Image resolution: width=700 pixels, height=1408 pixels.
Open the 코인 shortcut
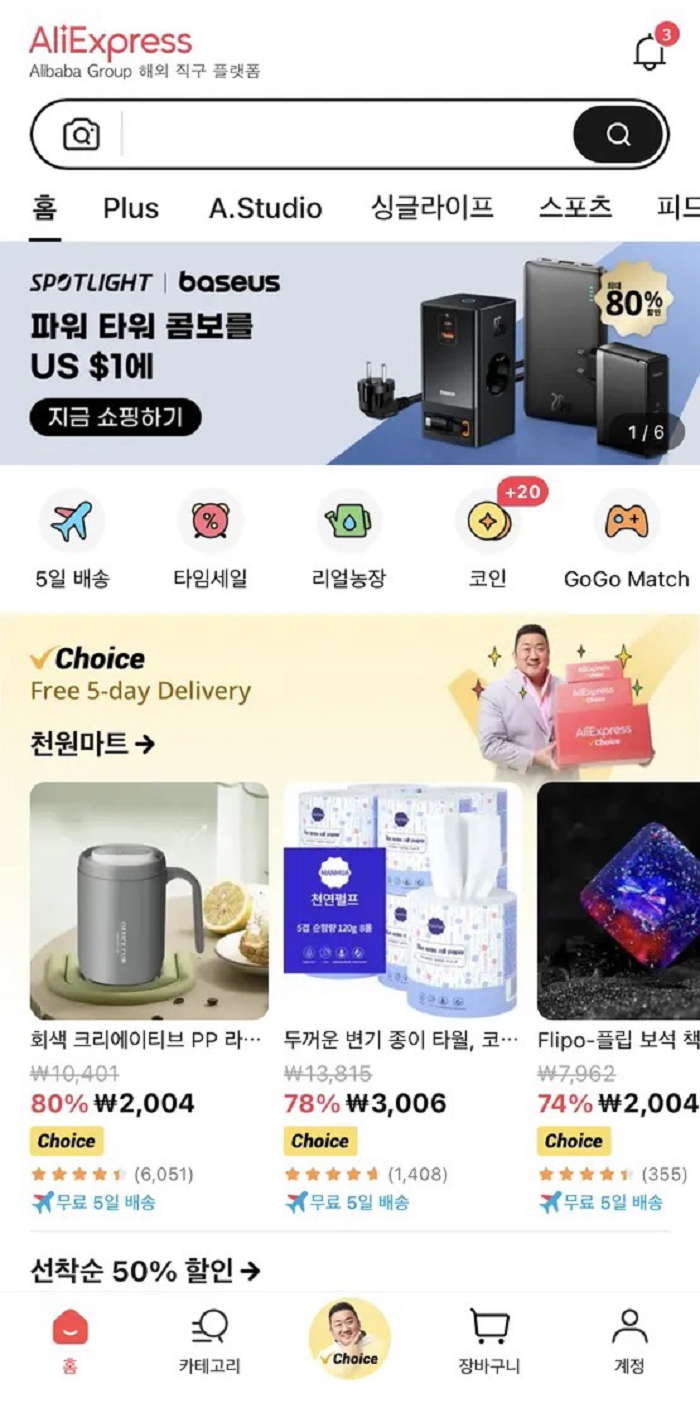tap(487, 540)
